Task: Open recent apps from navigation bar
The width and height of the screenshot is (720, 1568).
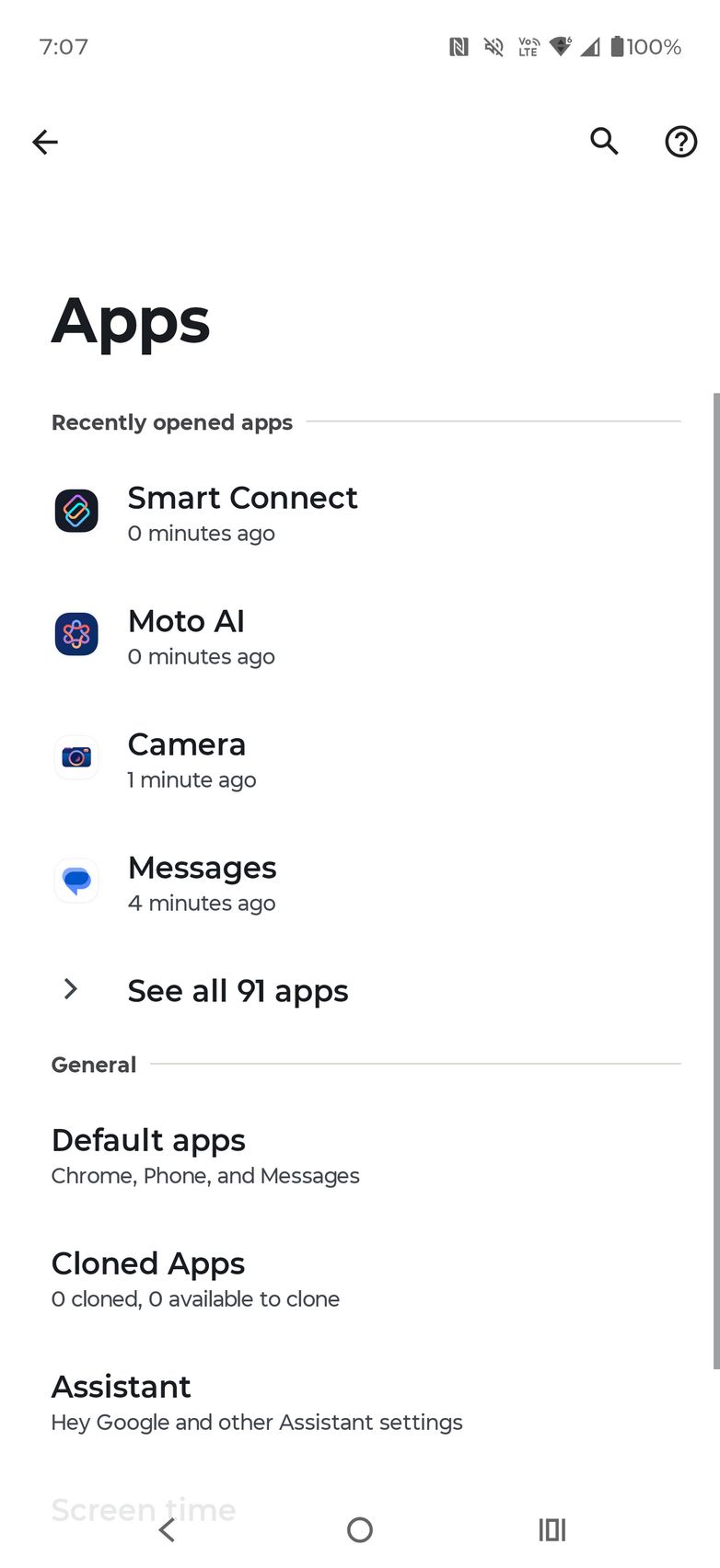Action: tap(552, 1529)
